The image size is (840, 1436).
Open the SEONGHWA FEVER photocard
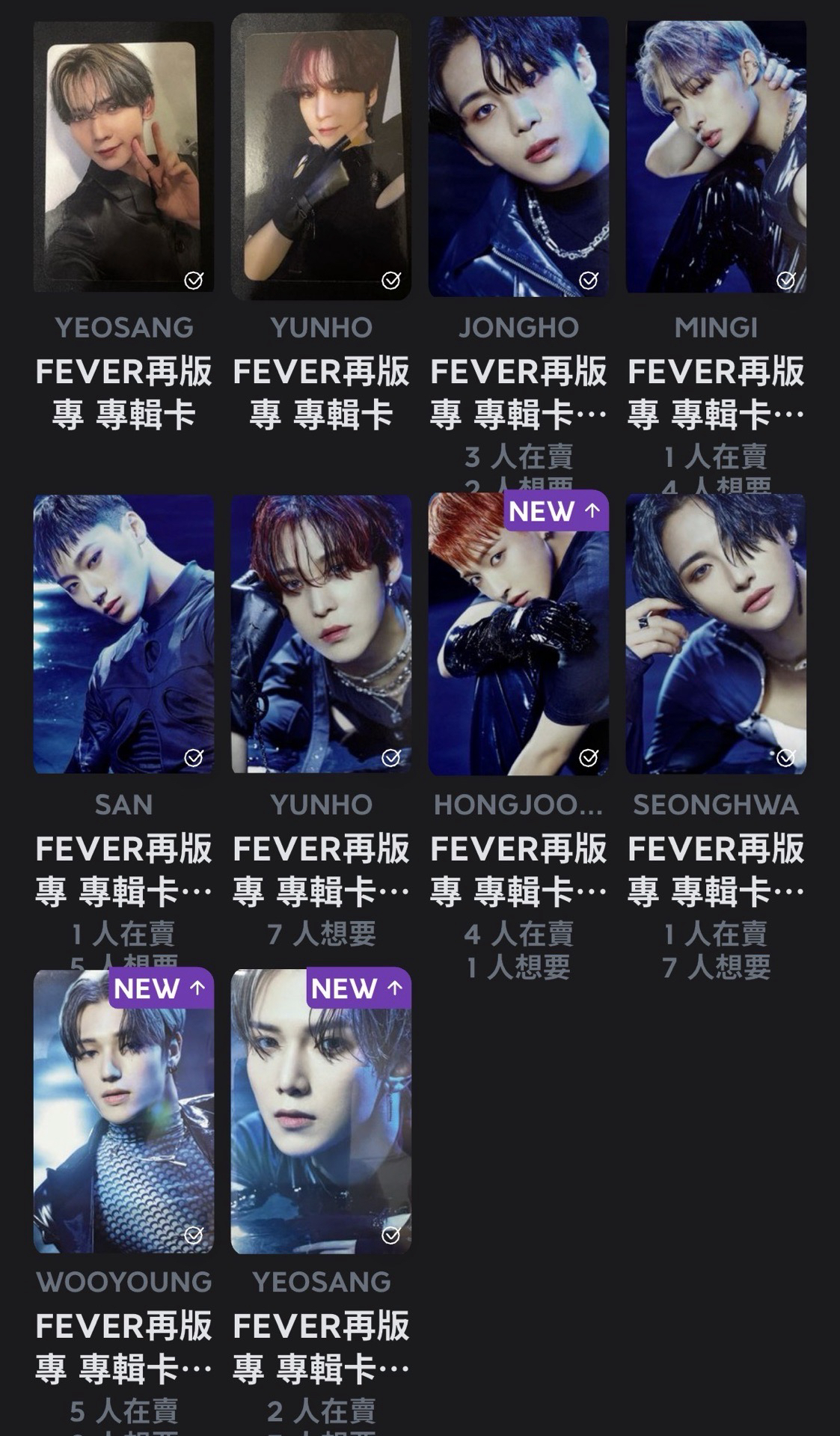coord(716,634)
